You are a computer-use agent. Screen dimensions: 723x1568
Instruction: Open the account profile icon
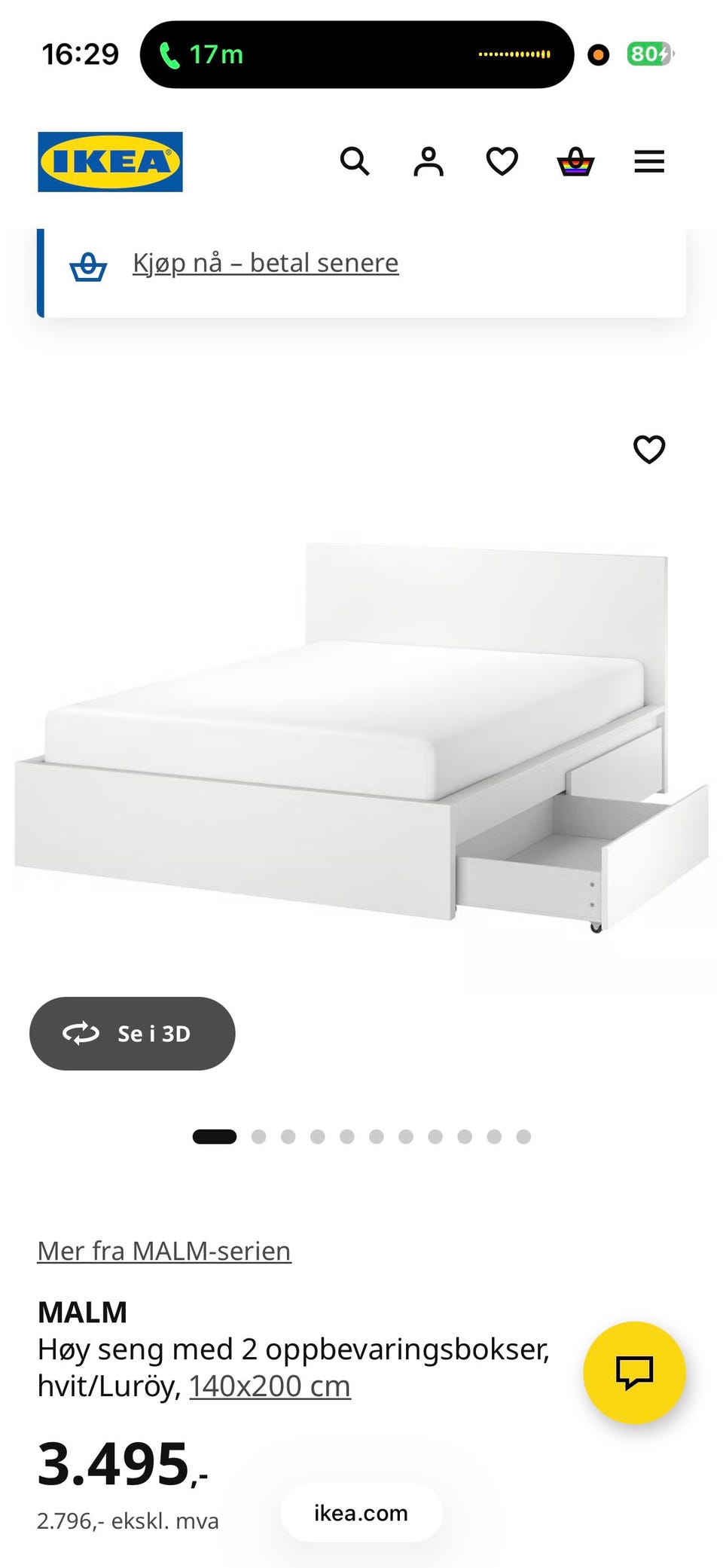(x=429, y=161)
